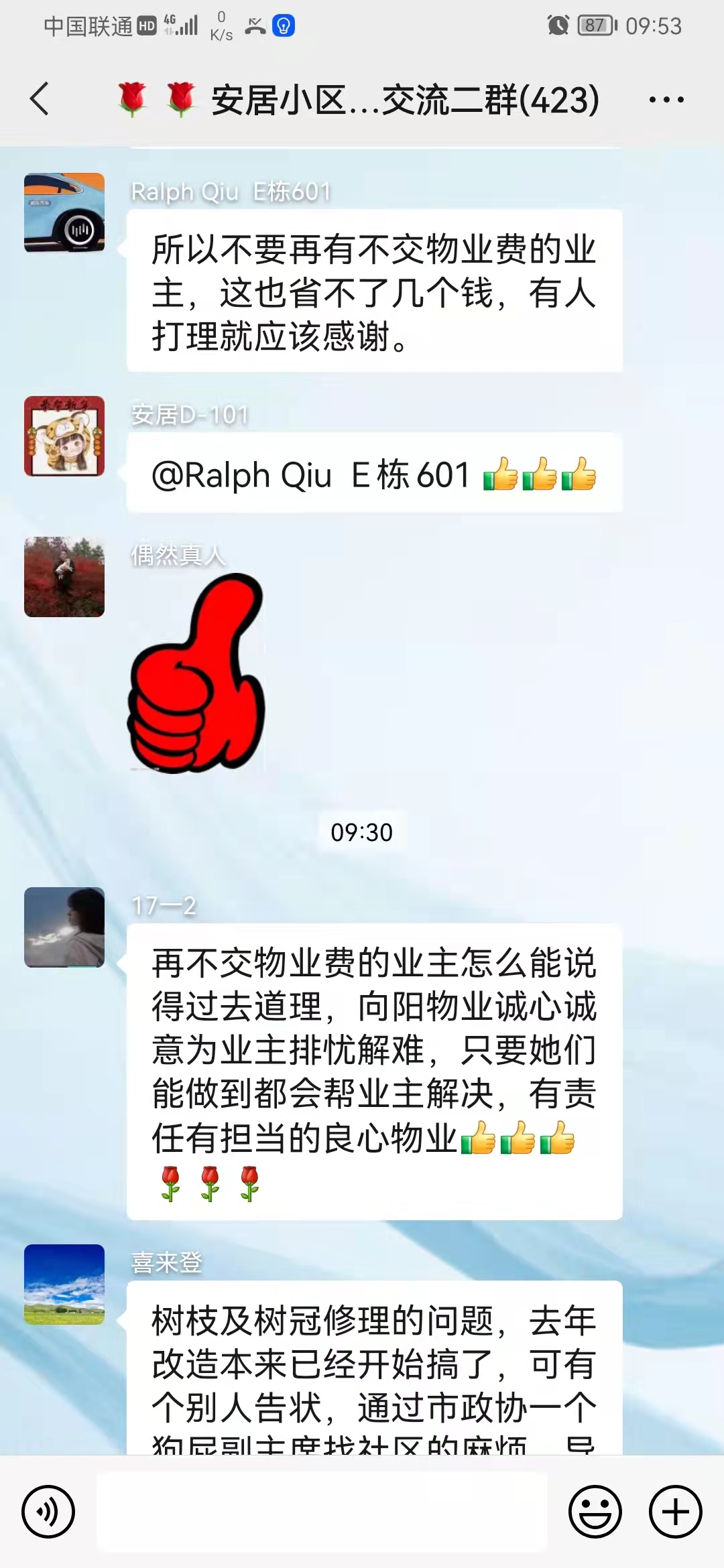View 偶然真人's profile avatar
724x1568 pixels.
(64, 576)
